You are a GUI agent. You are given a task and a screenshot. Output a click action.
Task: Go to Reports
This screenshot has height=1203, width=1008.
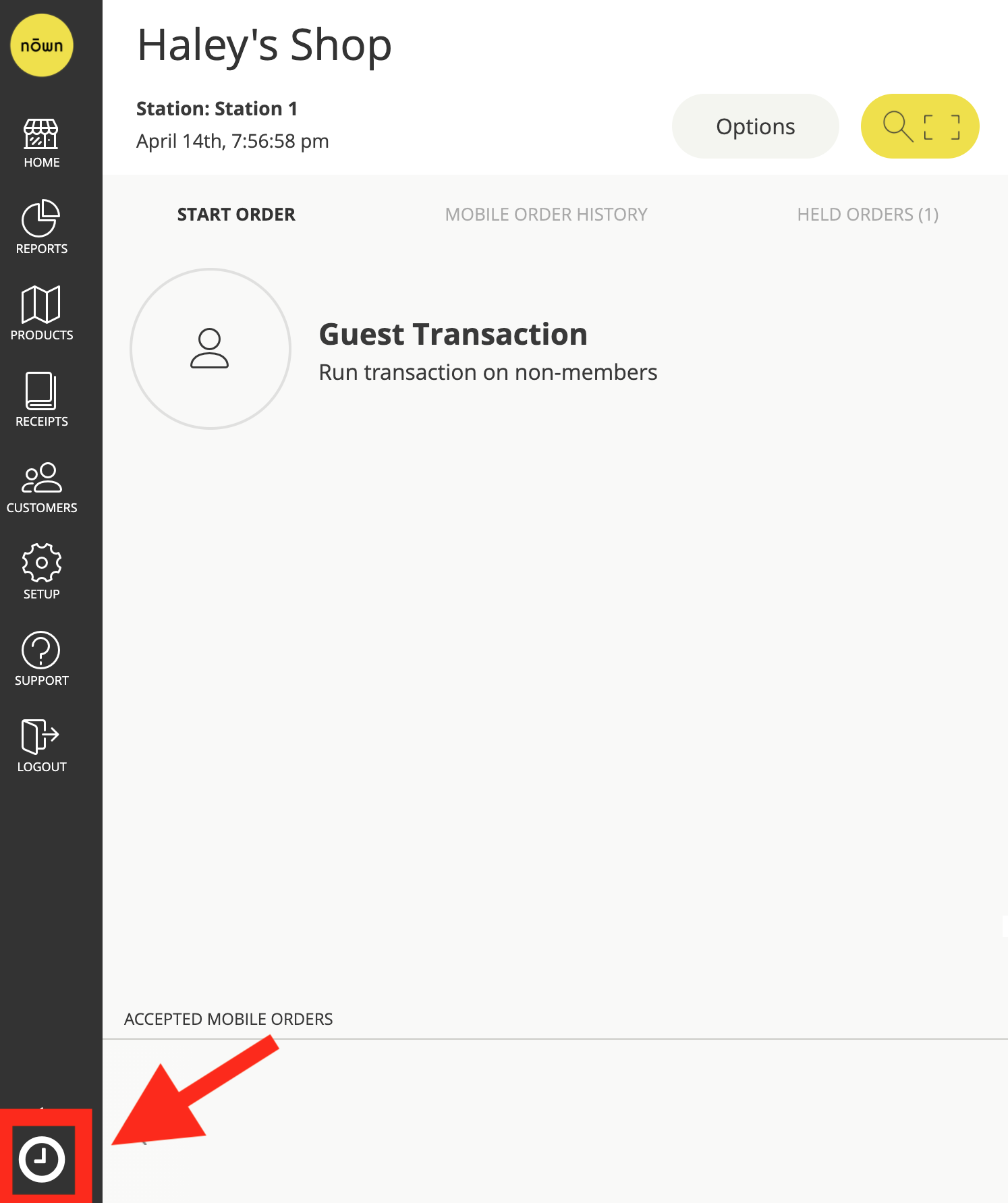[x=41, y=228]
